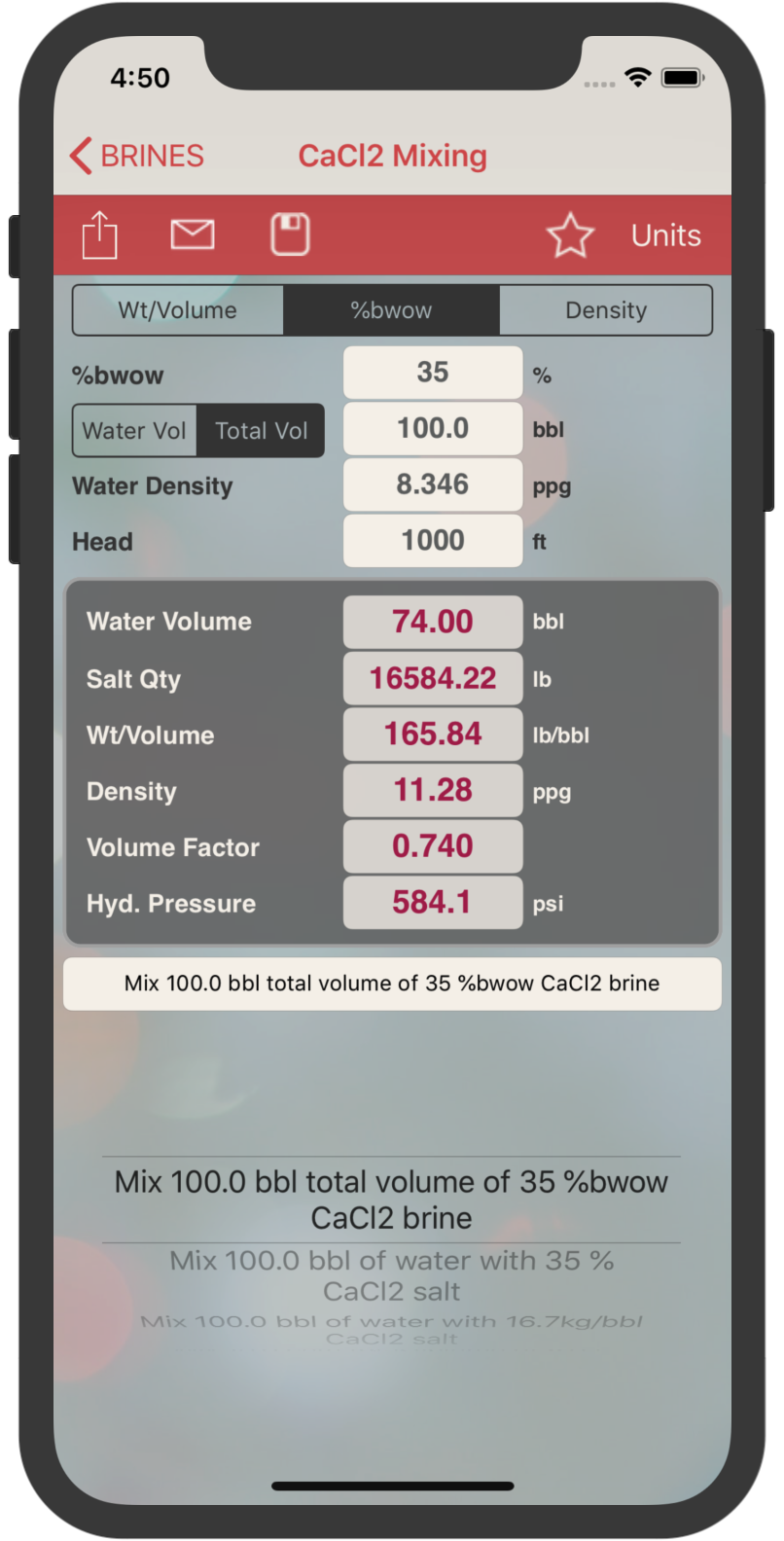784x1541 pixels.
Task: Edit the volume field showing 100.0
Action: coord(433,429)
